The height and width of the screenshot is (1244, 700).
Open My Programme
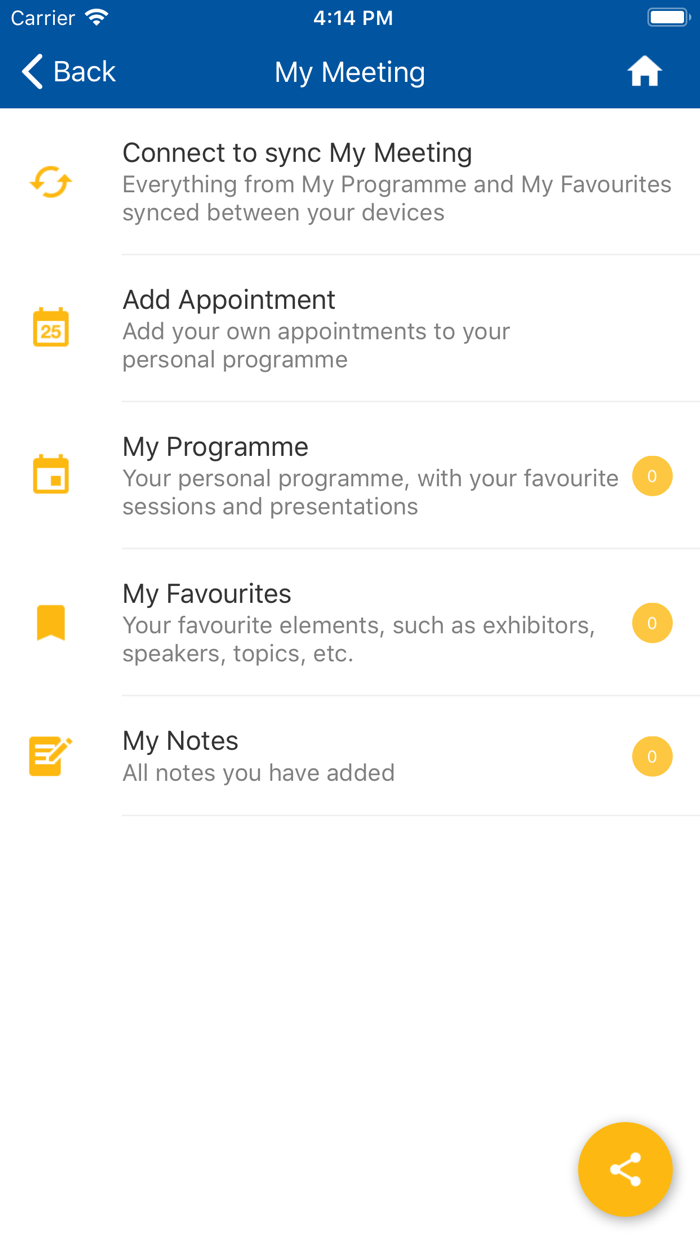[350, 476]
